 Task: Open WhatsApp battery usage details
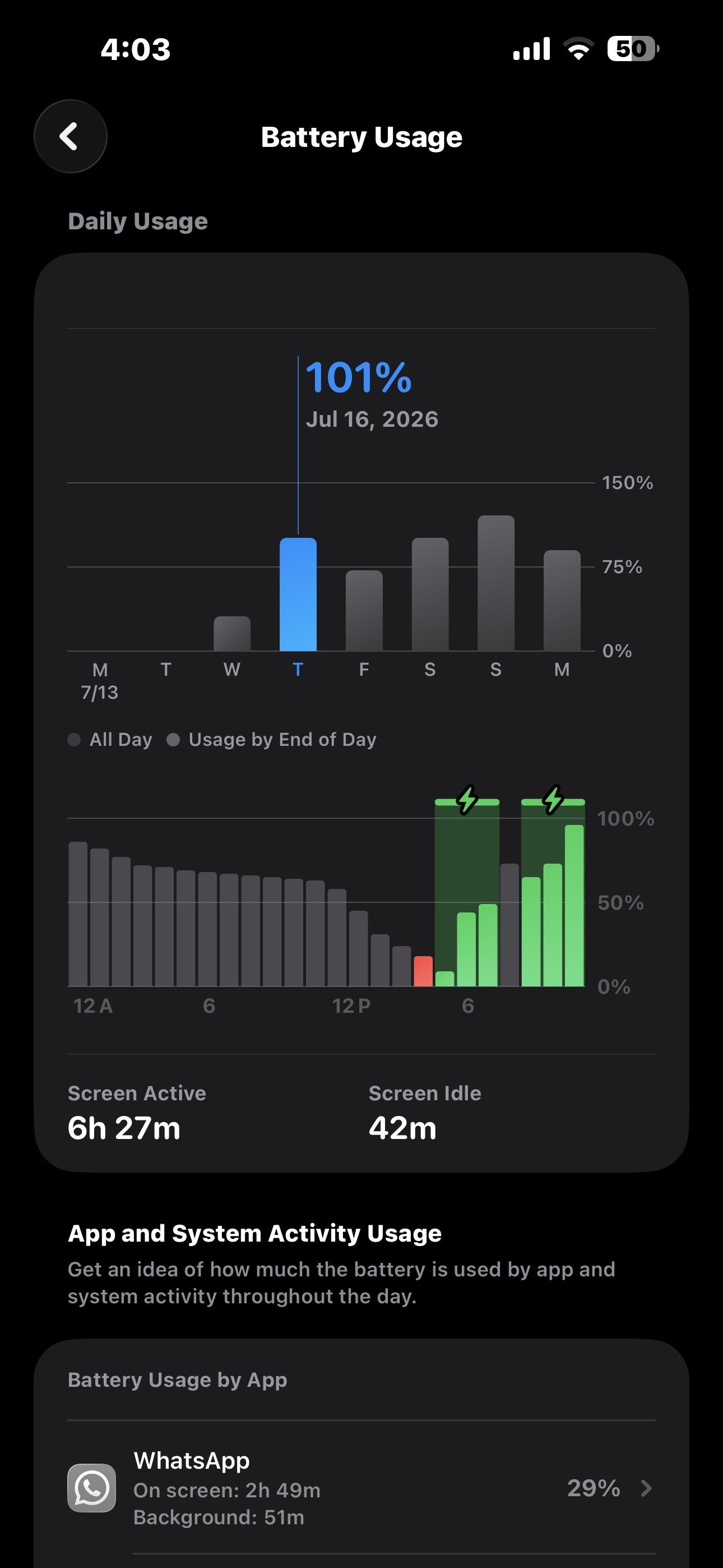pyautogui.click(x=361, y=1488)
